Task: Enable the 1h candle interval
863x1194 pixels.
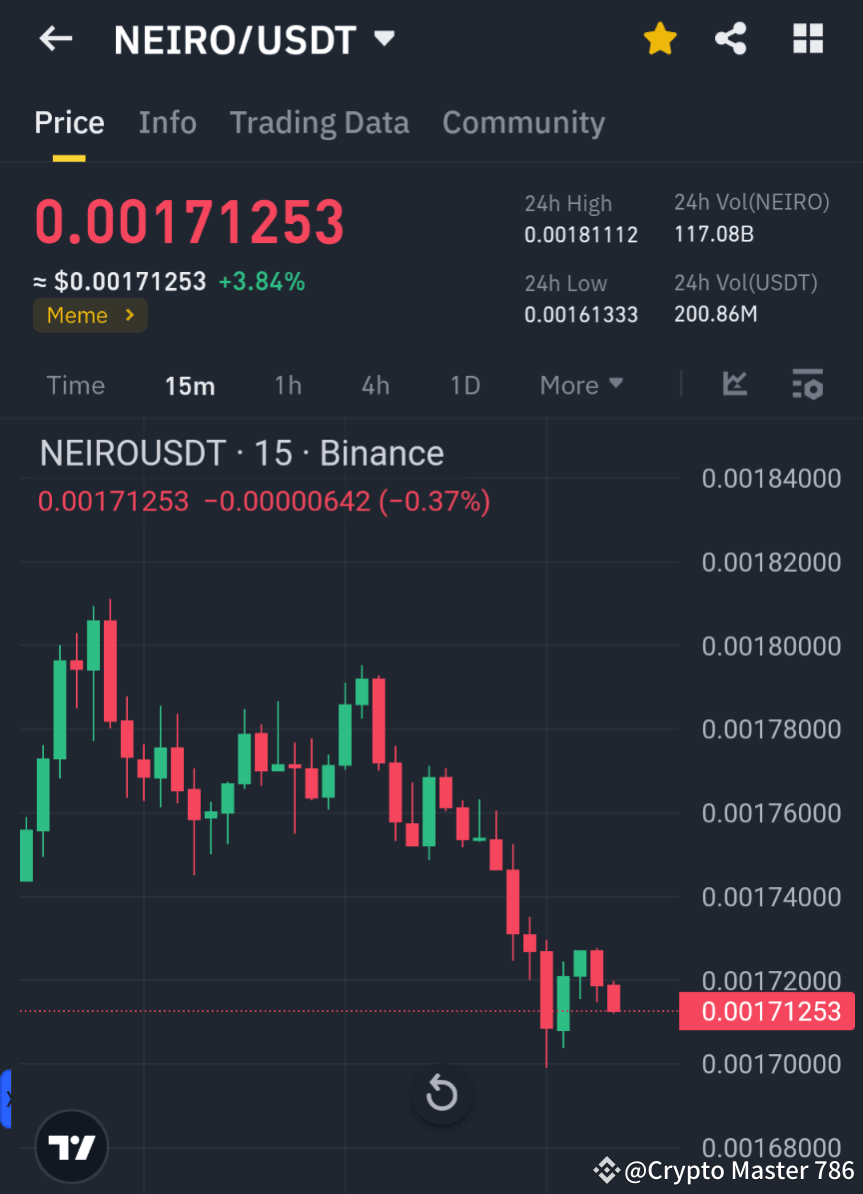Action: [x=288, y=384]
